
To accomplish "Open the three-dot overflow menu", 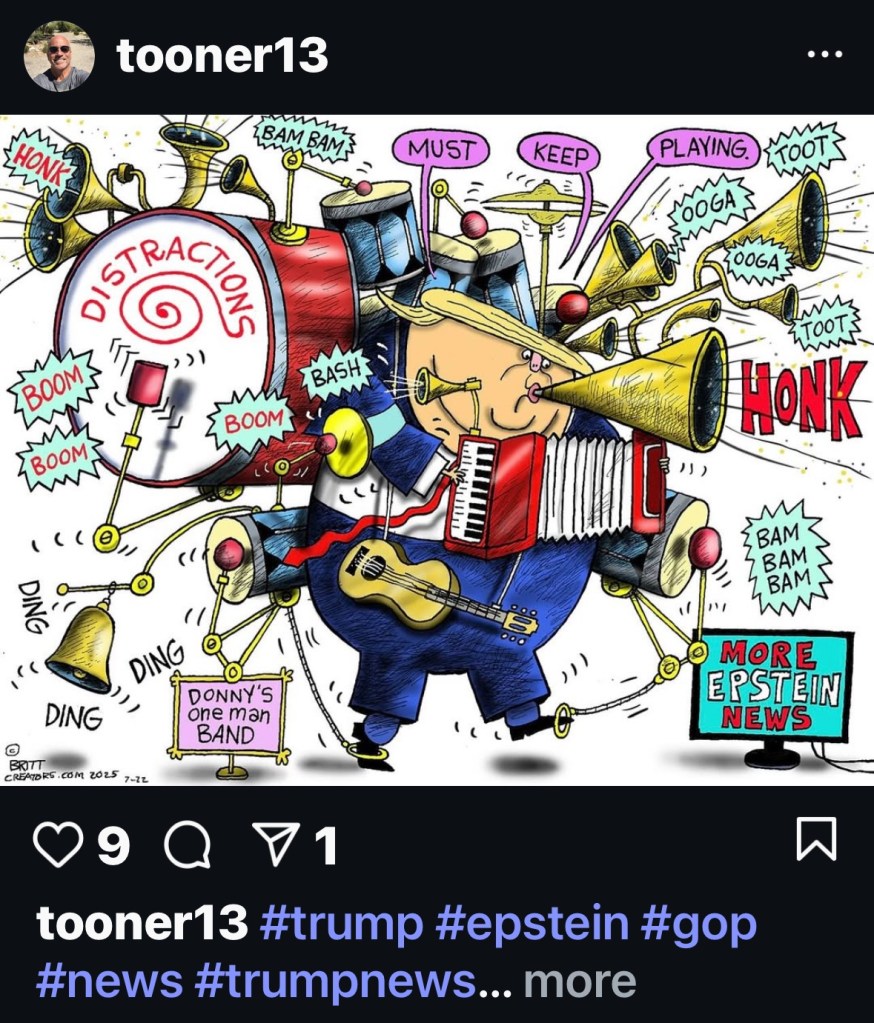I will [824, 54].
